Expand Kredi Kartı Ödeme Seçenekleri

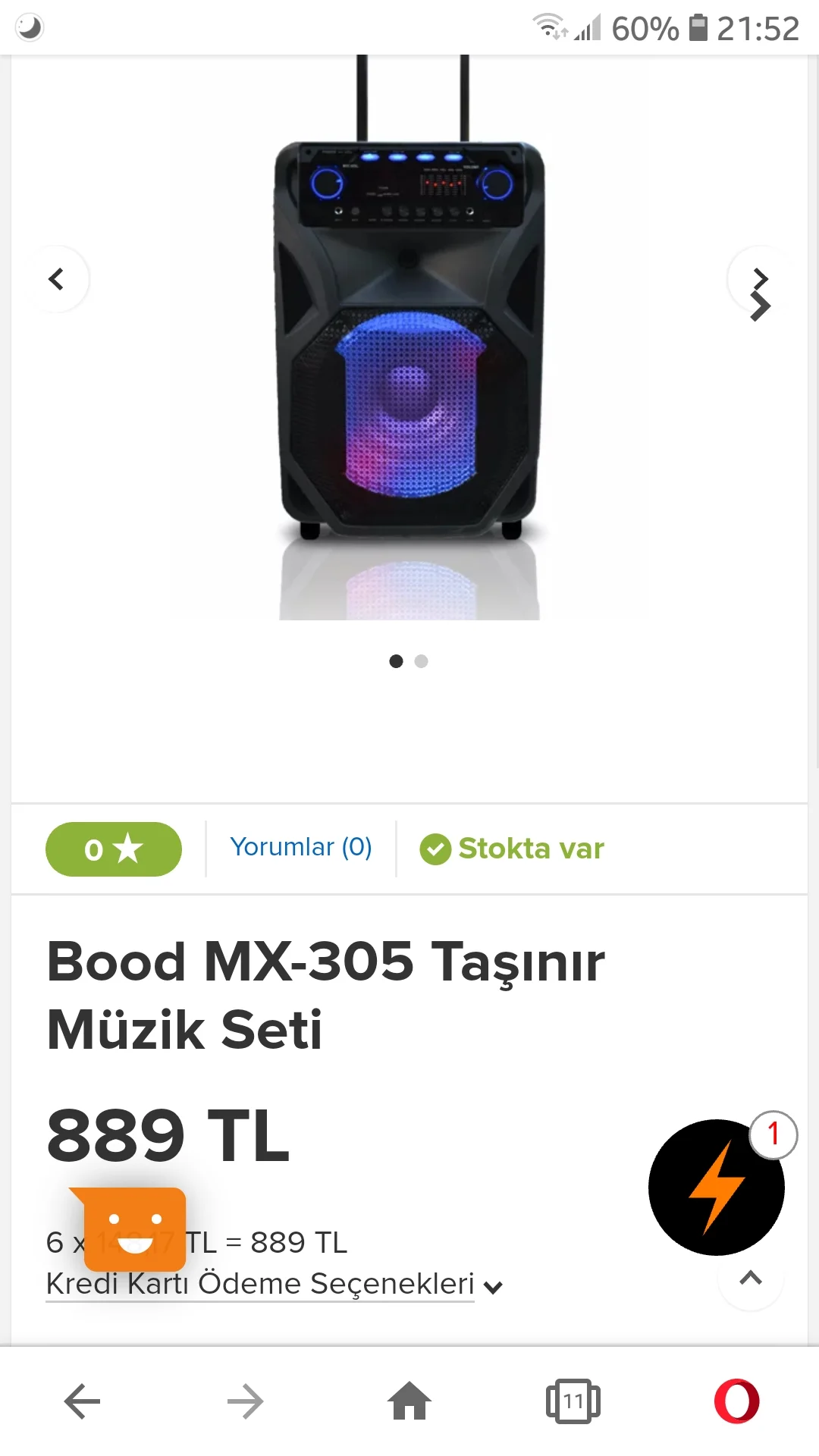pyautogui.click(x=273, y=1284)
